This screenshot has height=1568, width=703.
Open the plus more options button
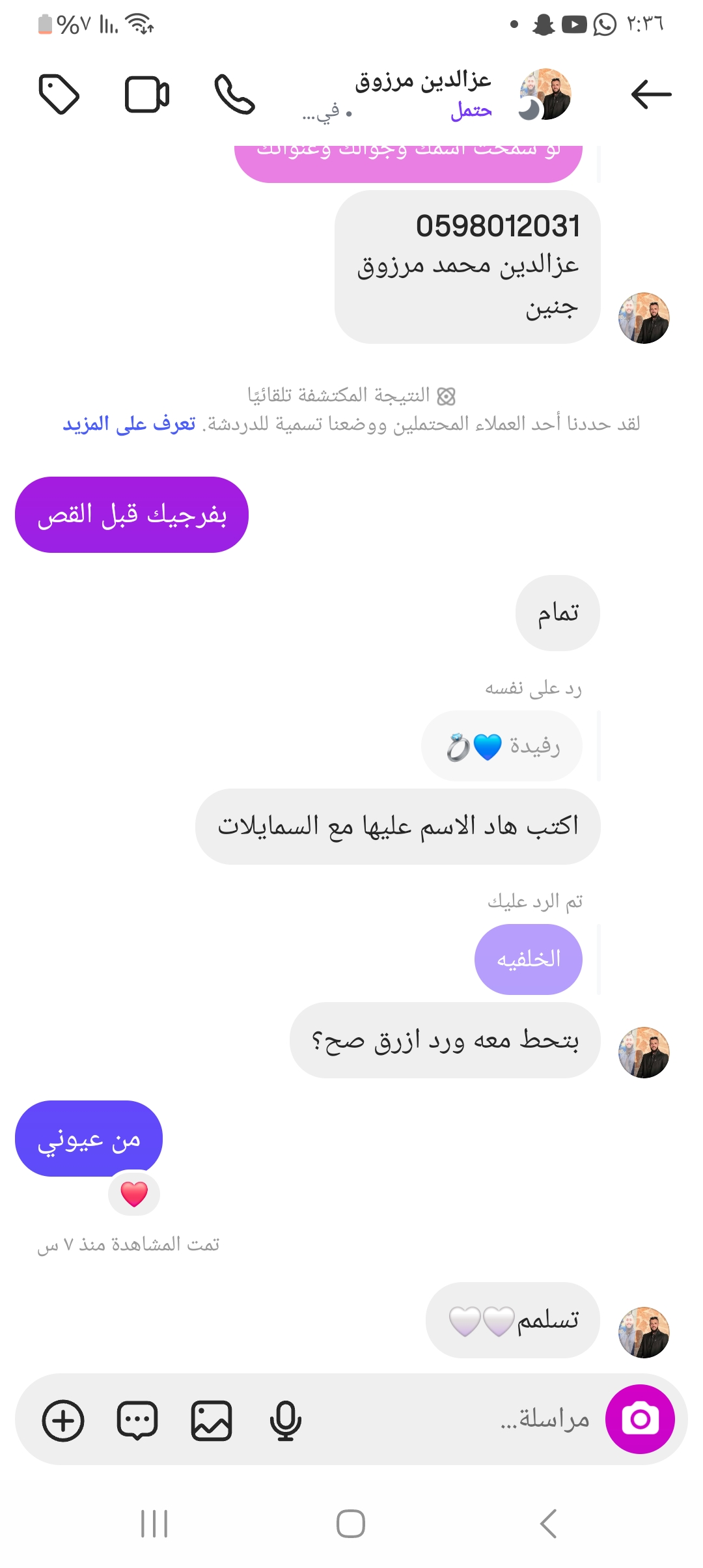pyautogui.click(x=63, y=1420)
